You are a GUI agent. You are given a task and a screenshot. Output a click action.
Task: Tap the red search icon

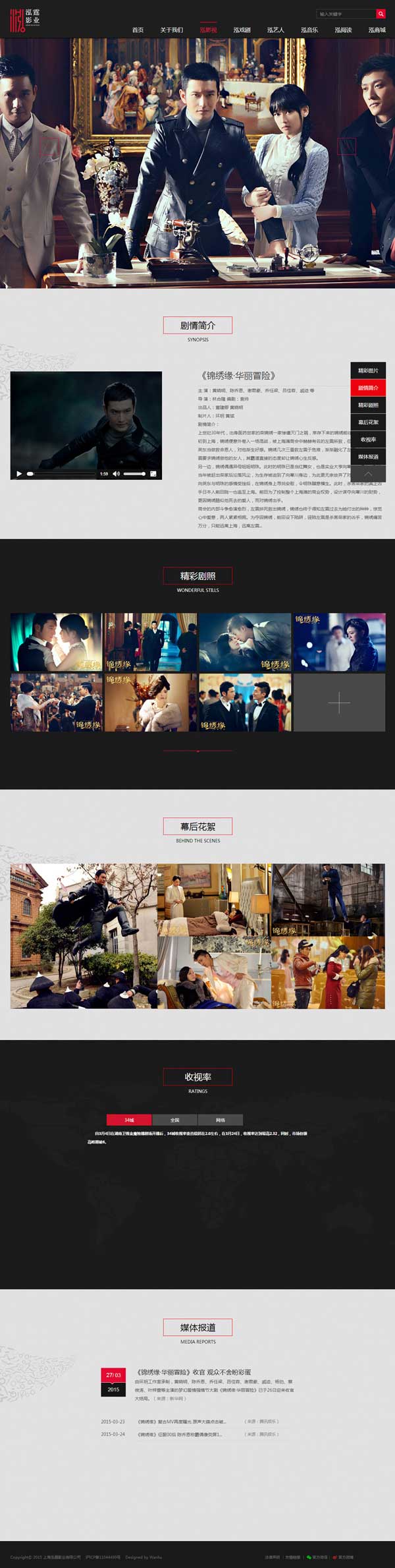pos(381,14)
